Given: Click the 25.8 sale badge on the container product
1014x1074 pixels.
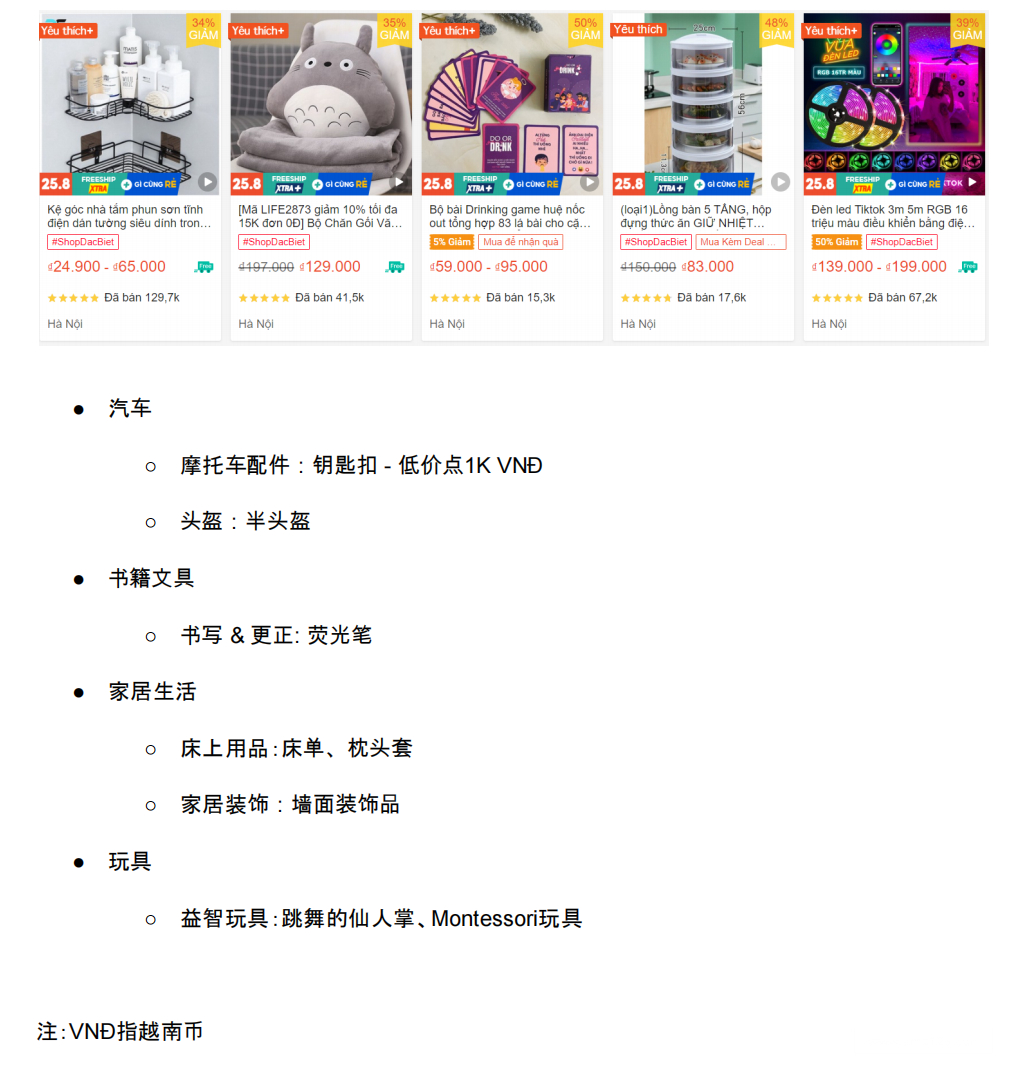Looking at the screenshot, I should pos(628,183).
